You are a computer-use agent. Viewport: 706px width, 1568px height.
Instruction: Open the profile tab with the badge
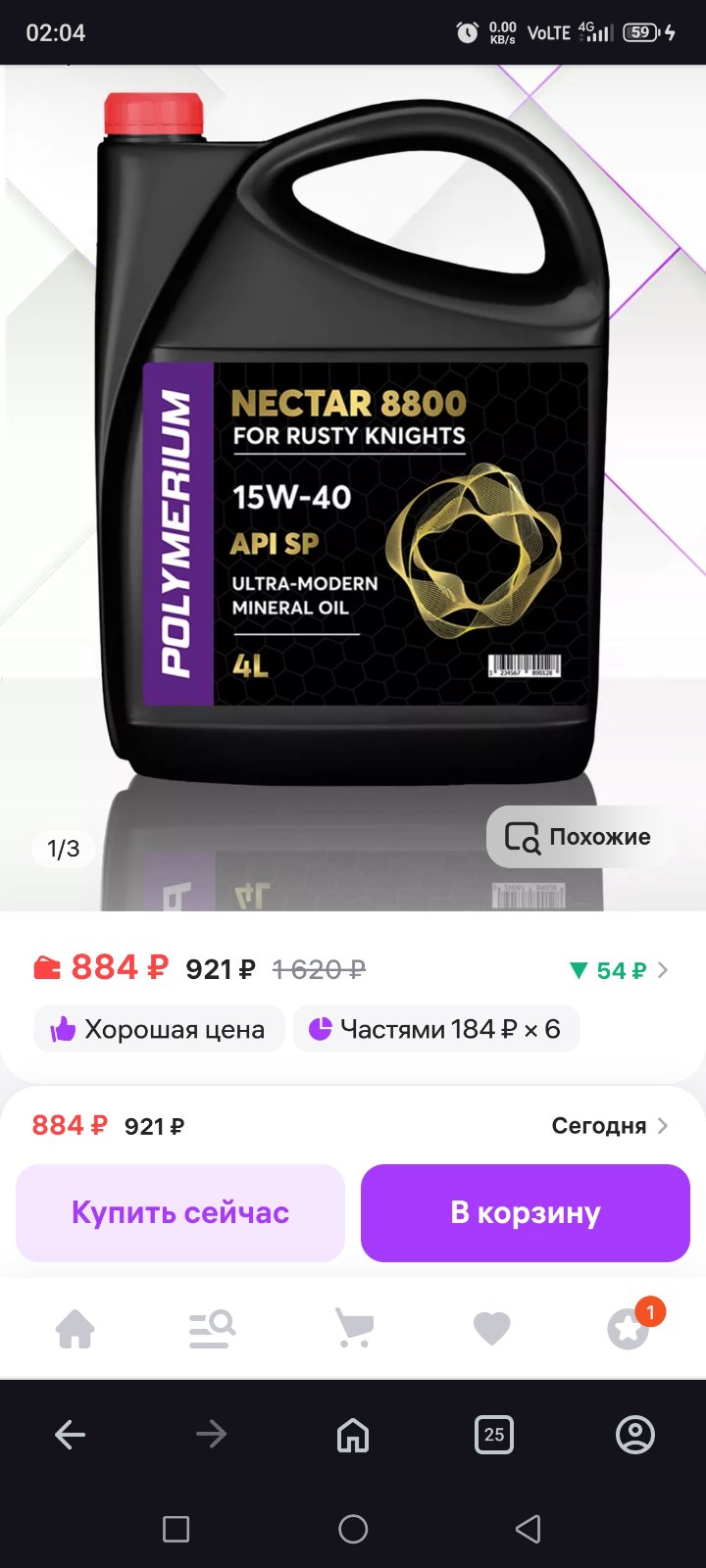630,1328
